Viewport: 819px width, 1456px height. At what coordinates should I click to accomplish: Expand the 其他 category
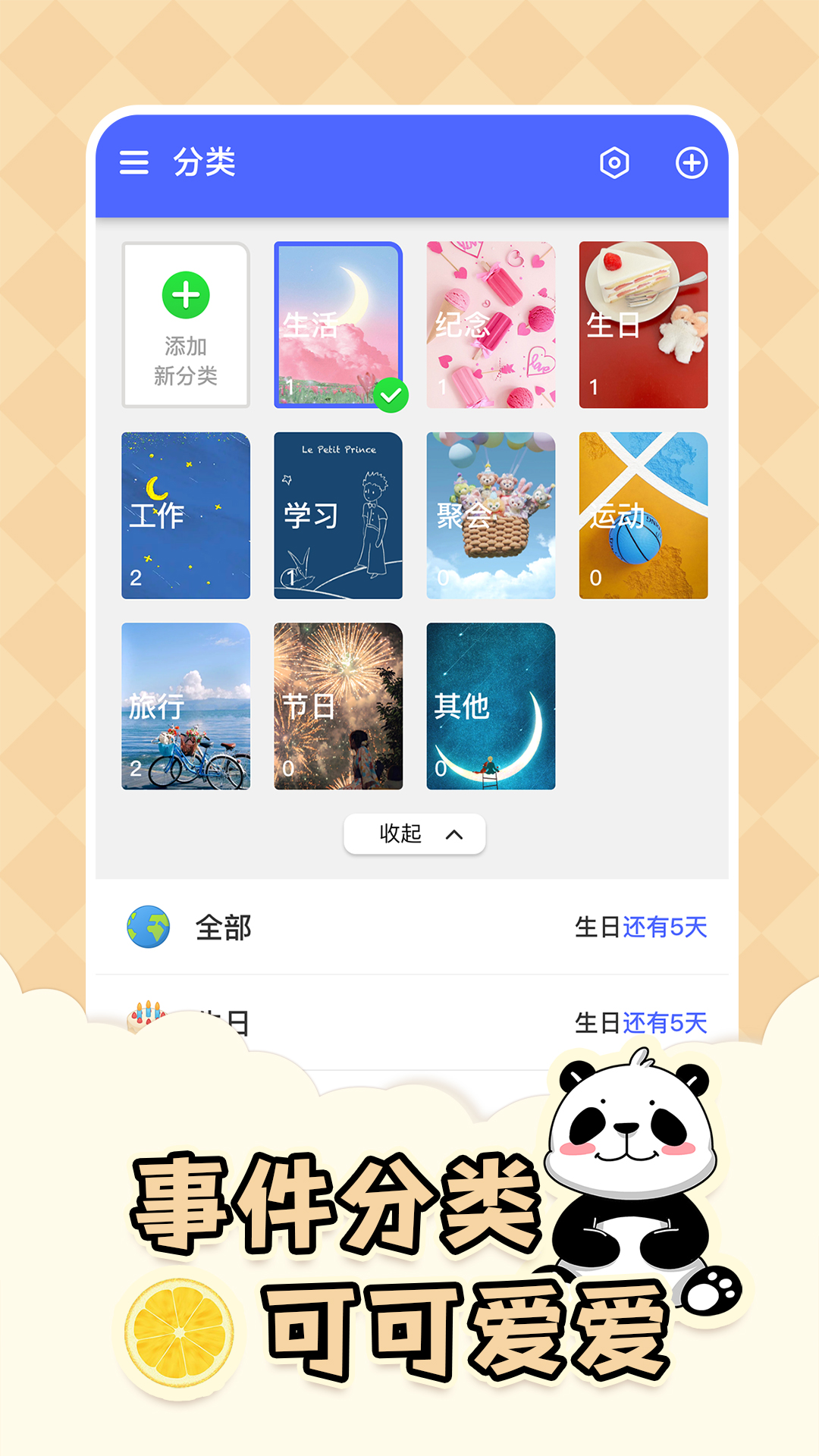pos(490,707)
